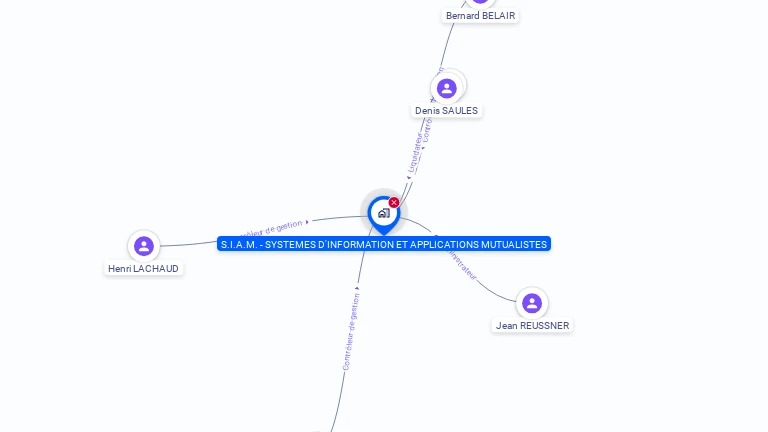
Task: Select the Bernard BELAIR person node
Action: (x=481, y=3)
